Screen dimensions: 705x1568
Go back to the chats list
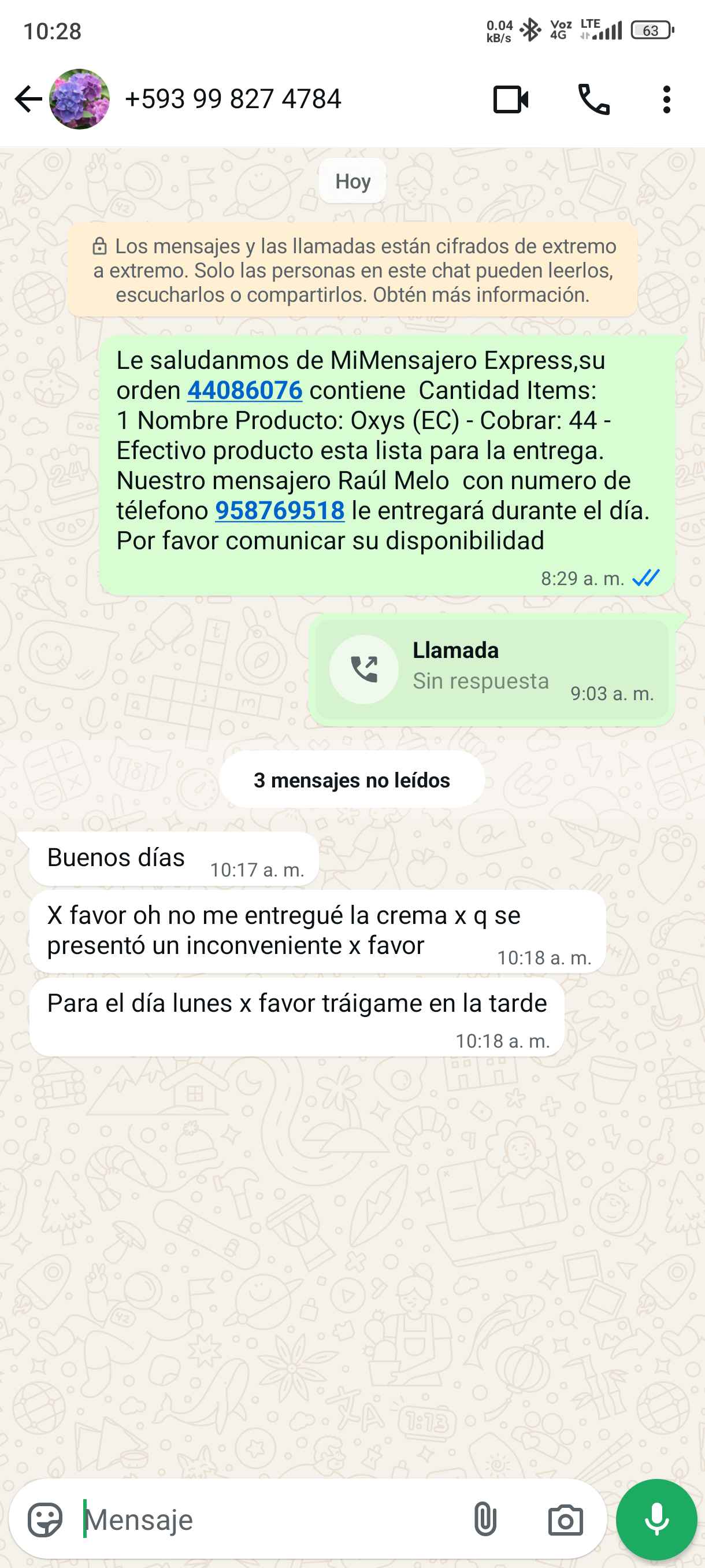28,99
